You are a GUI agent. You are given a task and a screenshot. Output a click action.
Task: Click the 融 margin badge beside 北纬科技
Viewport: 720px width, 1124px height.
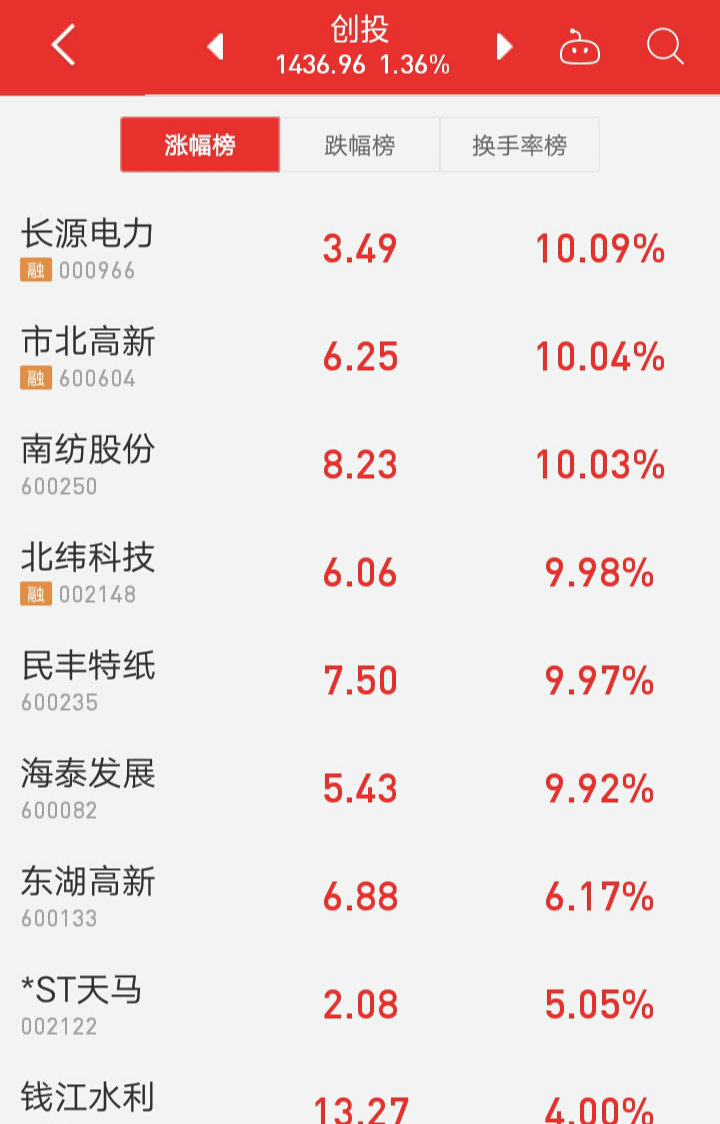(x=36, y=593)
